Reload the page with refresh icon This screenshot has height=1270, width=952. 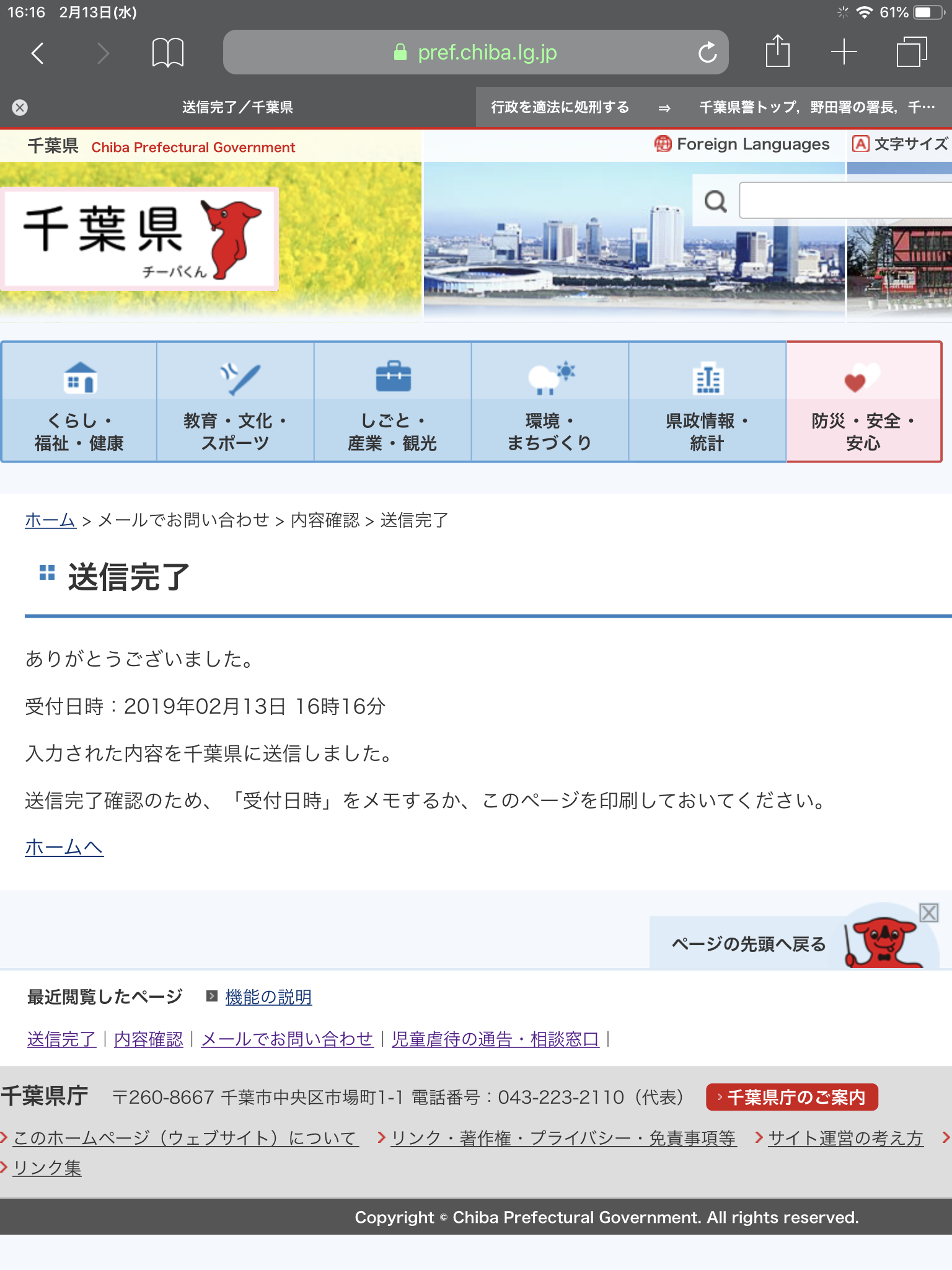pos(707,53)
